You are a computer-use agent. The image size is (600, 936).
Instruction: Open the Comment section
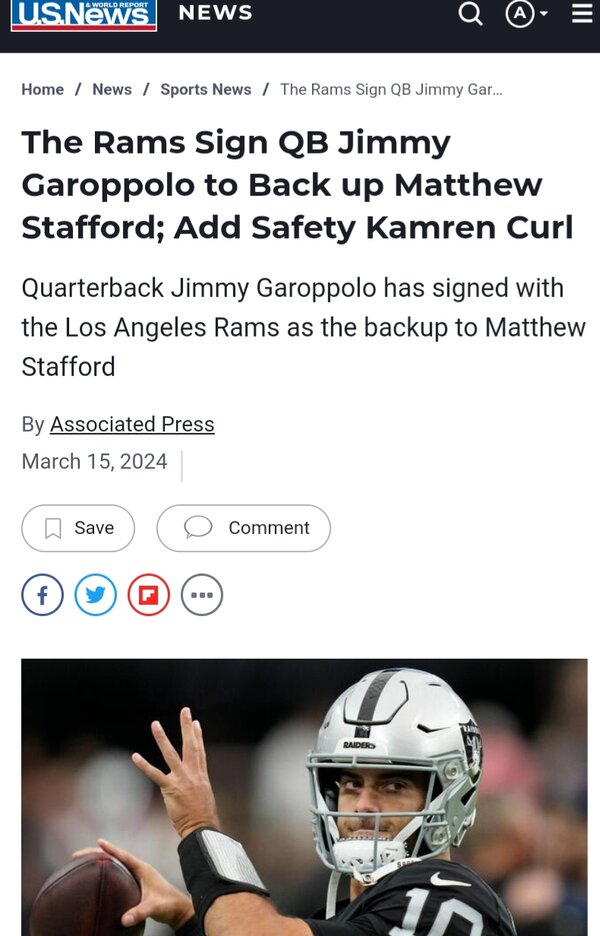[x=243, y=528]
